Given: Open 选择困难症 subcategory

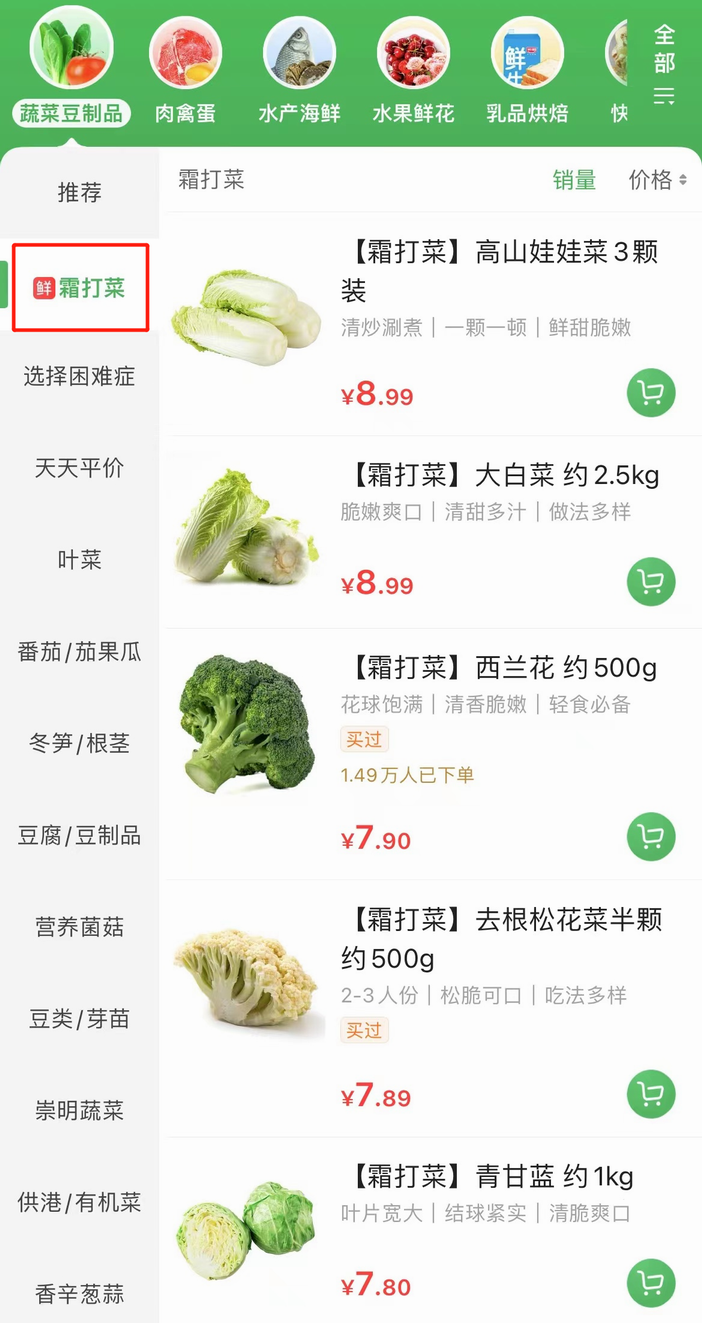Looking at the screenshot, I should coord(79,377).
